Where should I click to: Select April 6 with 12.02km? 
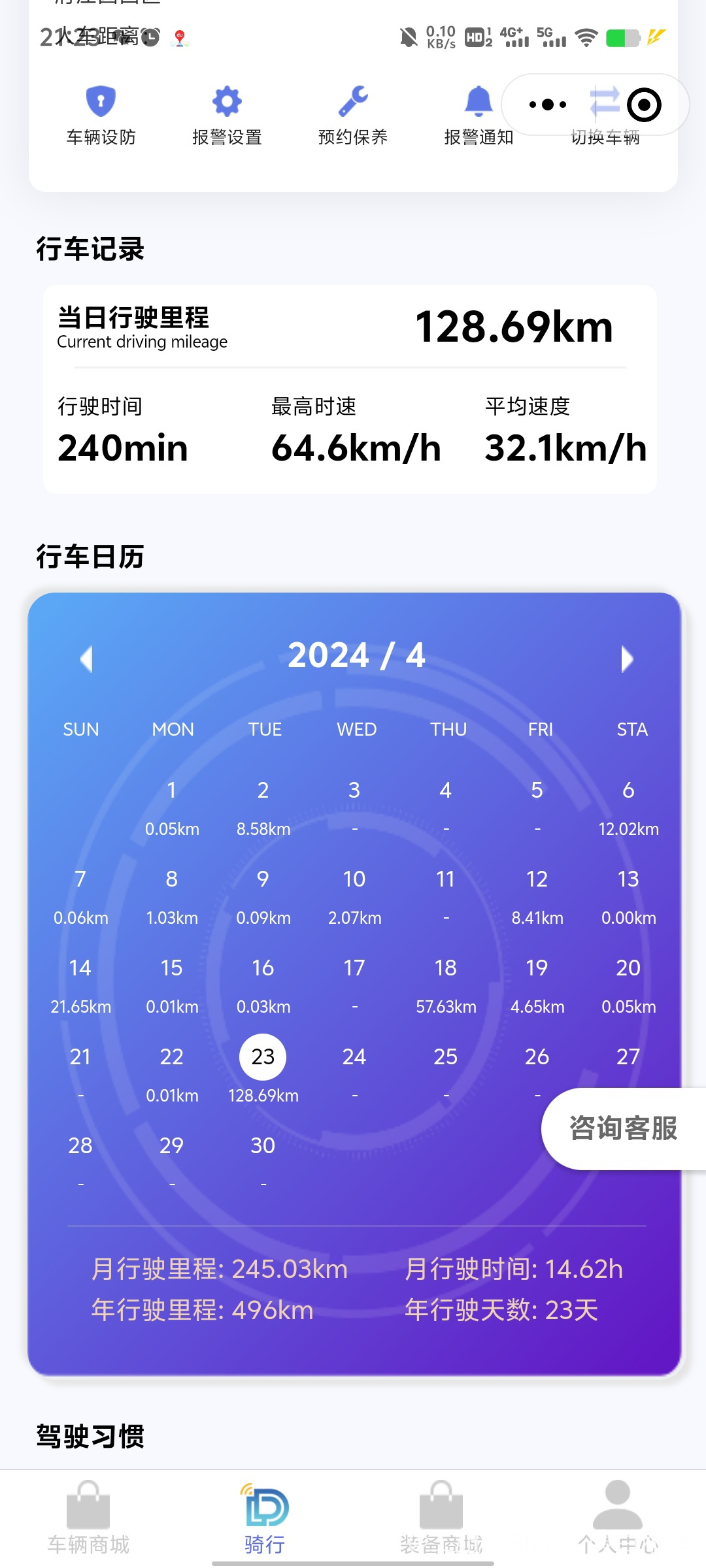628,809
